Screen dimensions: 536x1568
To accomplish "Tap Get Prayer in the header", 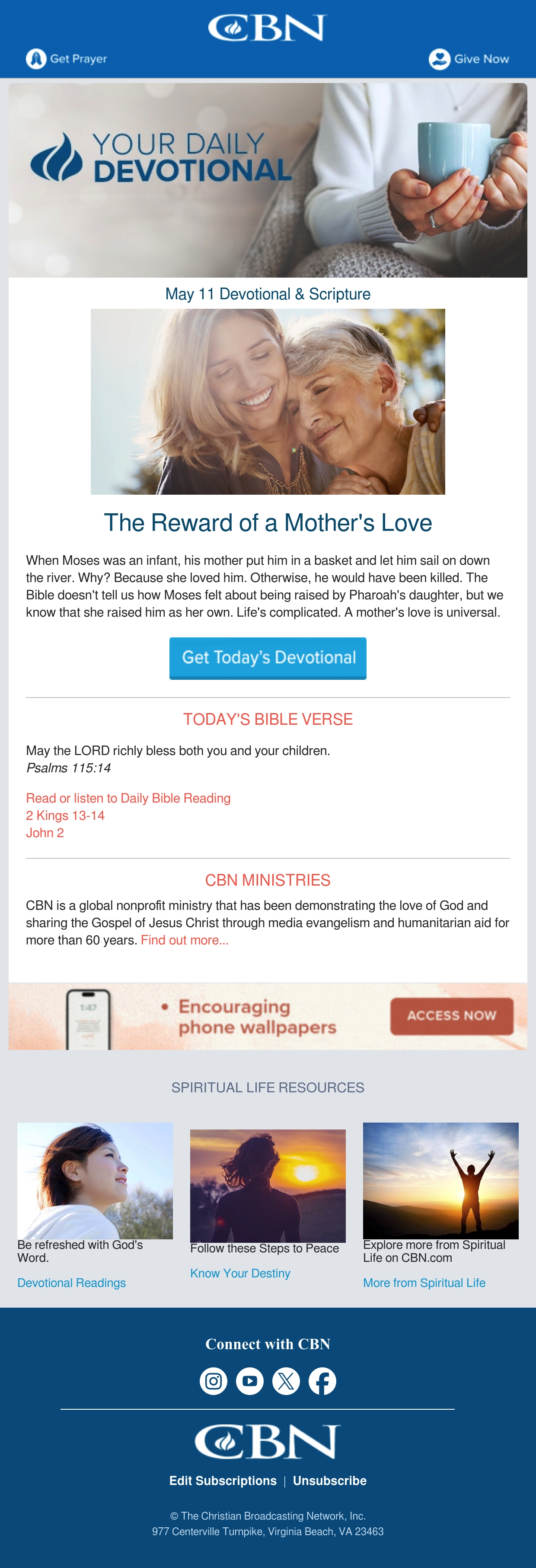I will [66, 58].
